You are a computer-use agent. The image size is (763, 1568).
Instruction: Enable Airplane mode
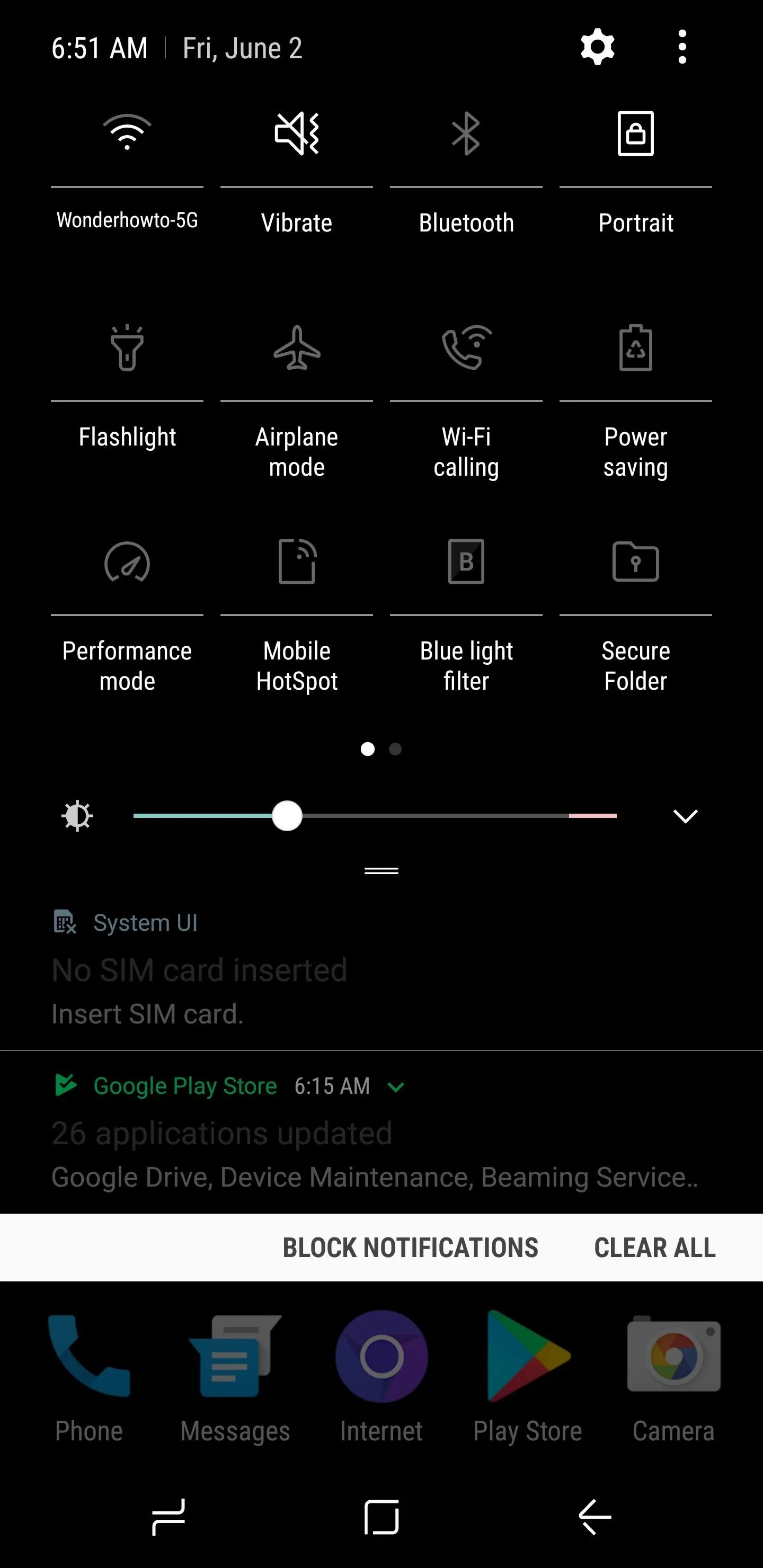tap(297, 348)
